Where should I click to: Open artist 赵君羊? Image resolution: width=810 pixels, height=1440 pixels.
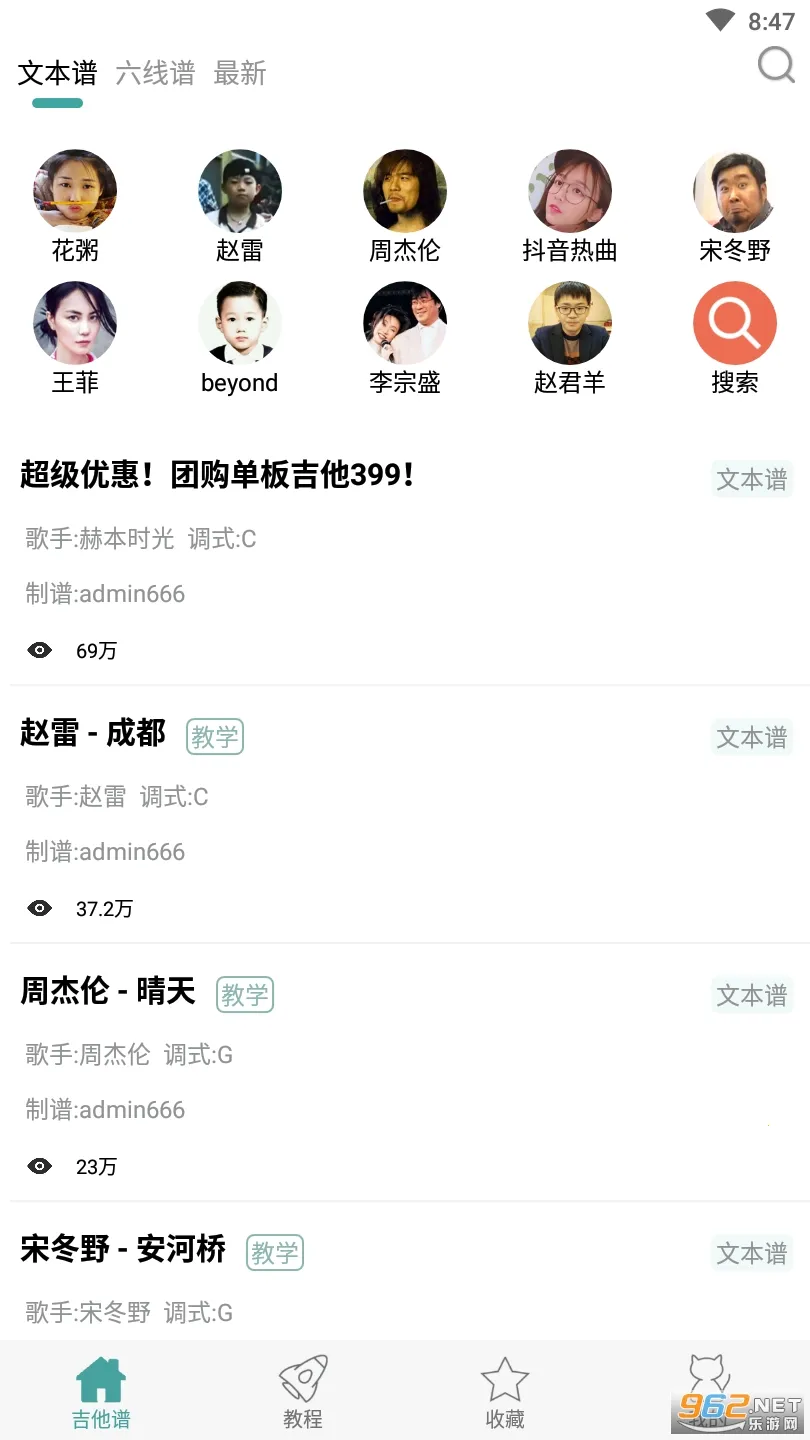(x=570, y=339)
